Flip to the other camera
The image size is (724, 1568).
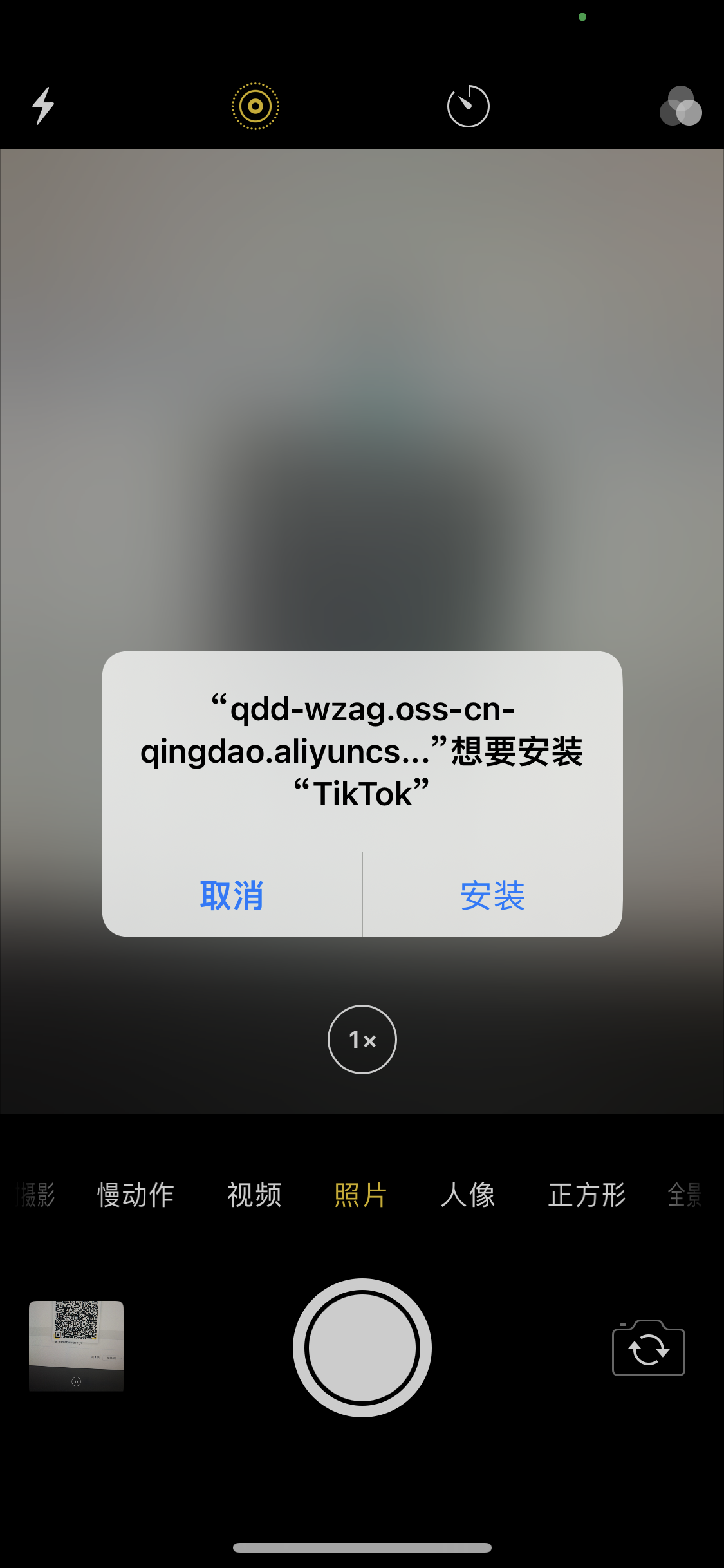(648, 1349)
